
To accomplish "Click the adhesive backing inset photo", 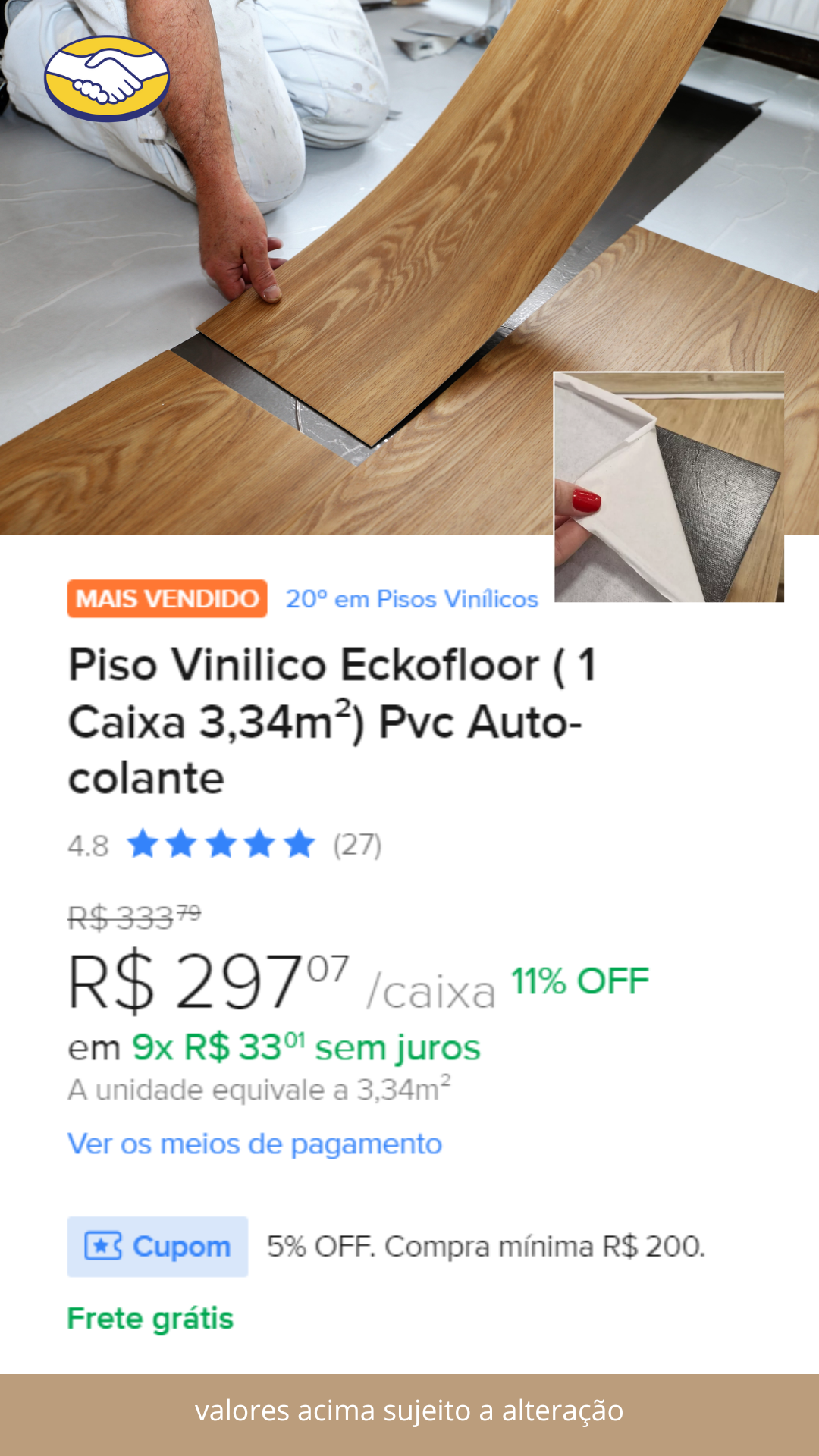I will (x=671, y=485).
